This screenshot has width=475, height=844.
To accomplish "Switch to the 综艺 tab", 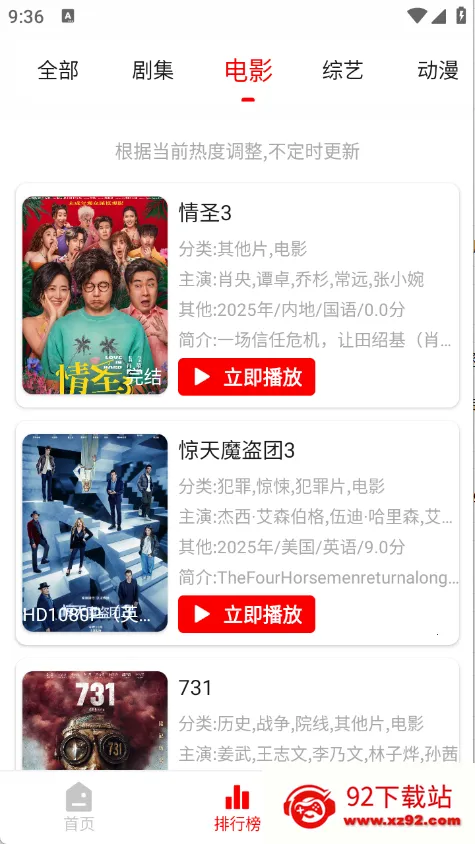I will pos(343,71).
